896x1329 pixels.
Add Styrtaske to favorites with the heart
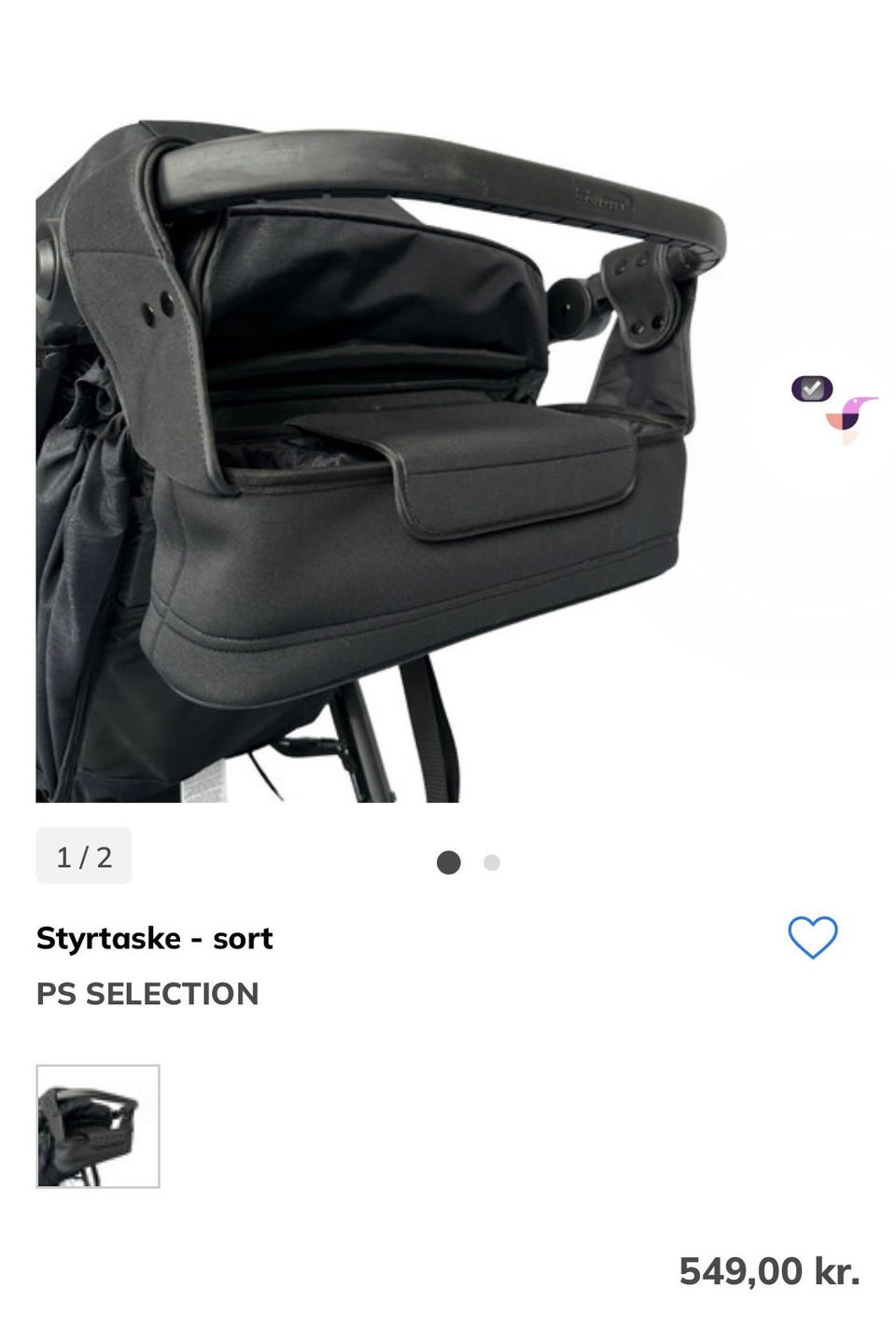click(813, 937)
